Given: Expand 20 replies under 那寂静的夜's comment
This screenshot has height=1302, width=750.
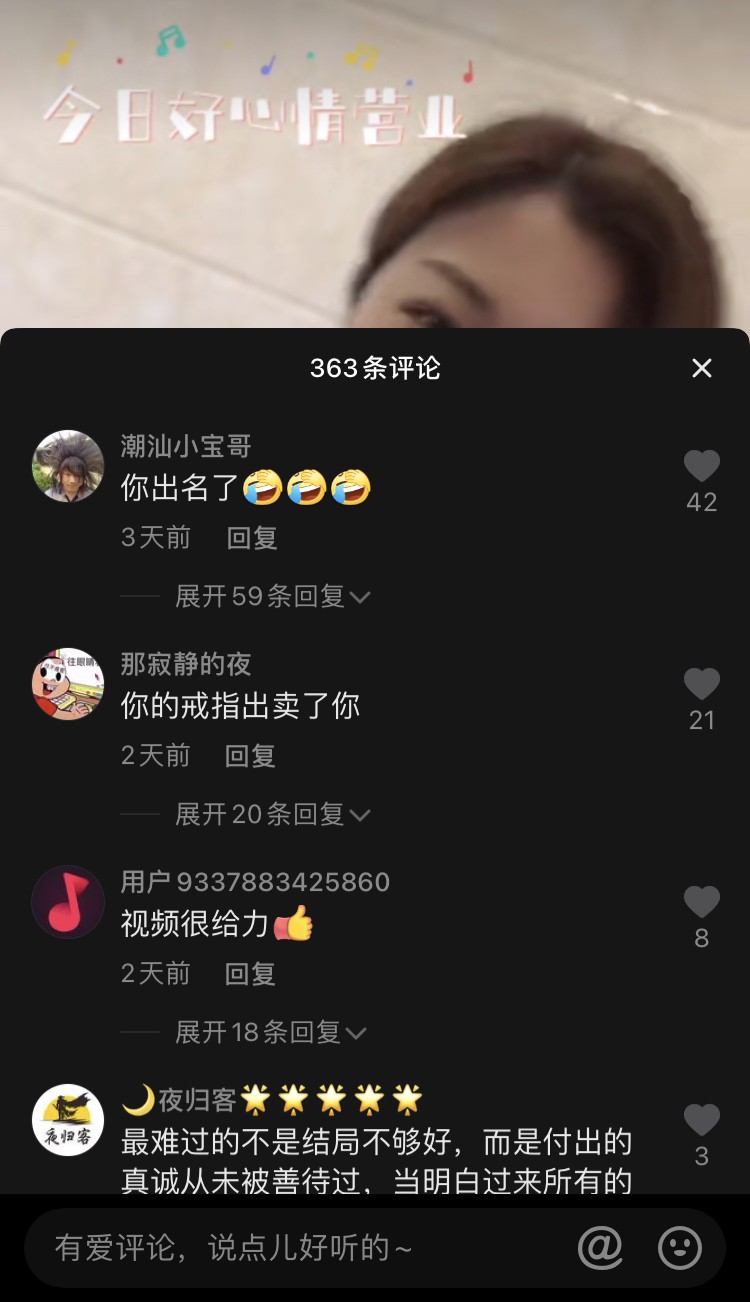Looking at the screenshot, I should coord(272,815).
